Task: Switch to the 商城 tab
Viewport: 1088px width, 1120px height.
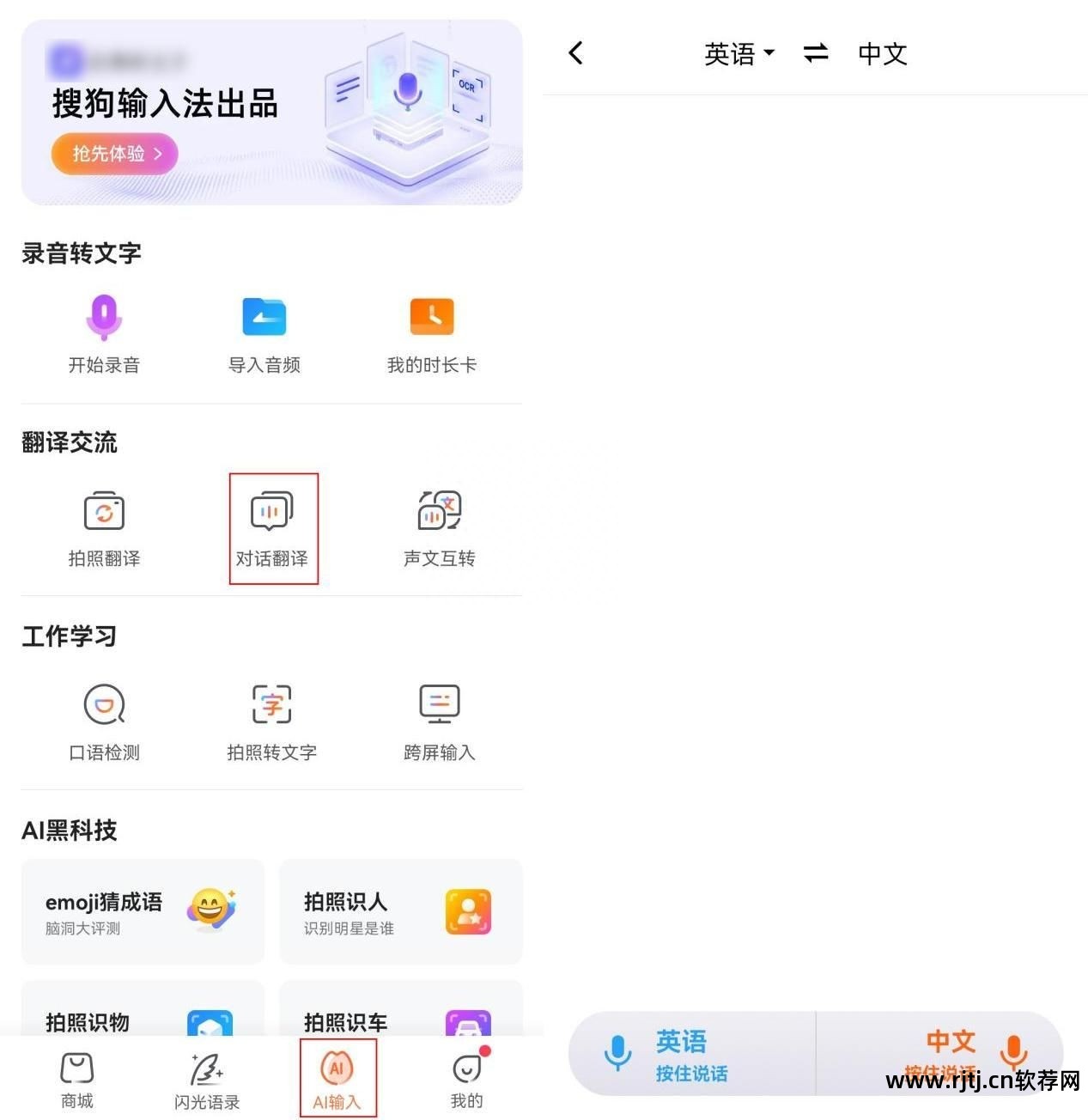Action: (x=77, y=1080)
